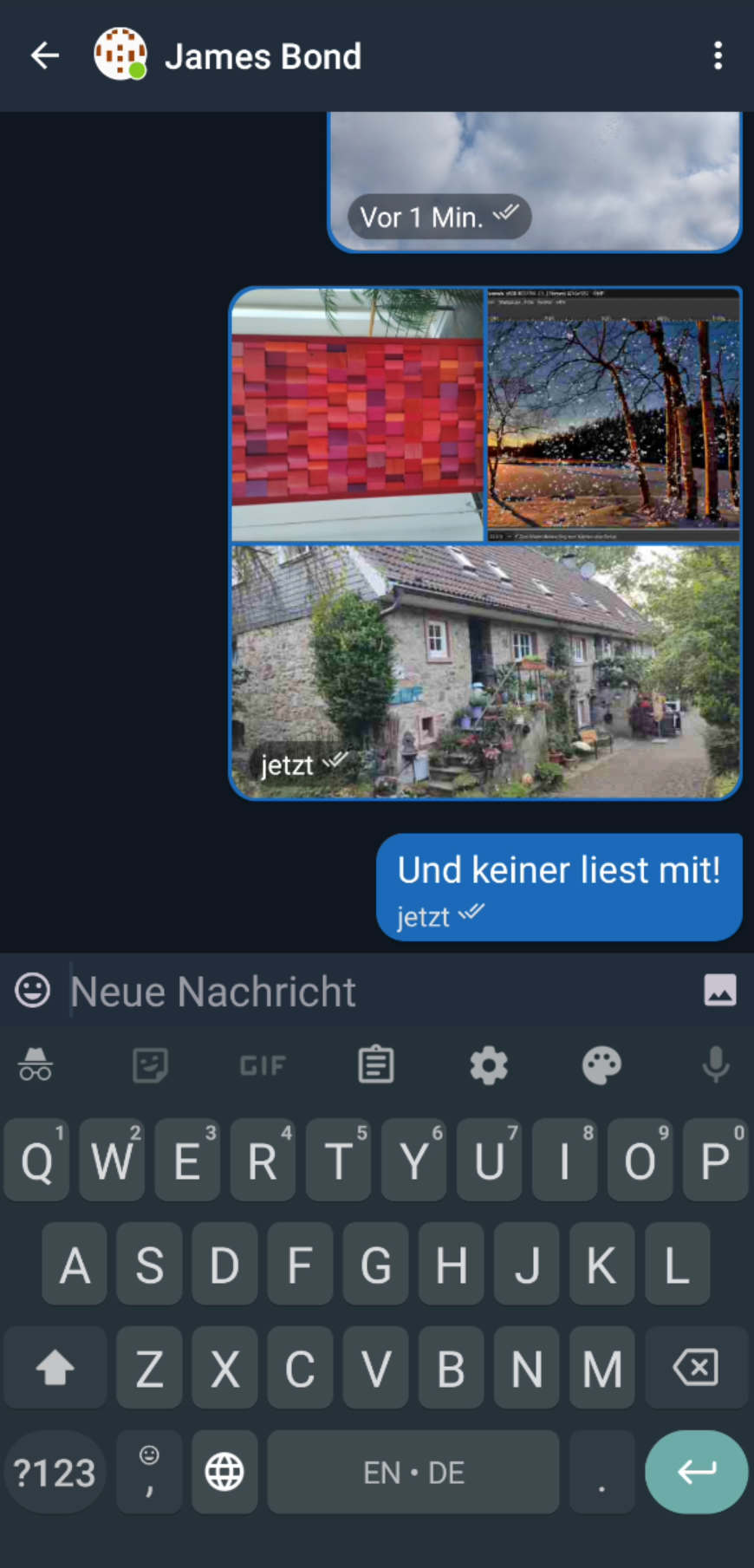
Task: Open the snowy trees sunset image
Action: pos(614,414)
